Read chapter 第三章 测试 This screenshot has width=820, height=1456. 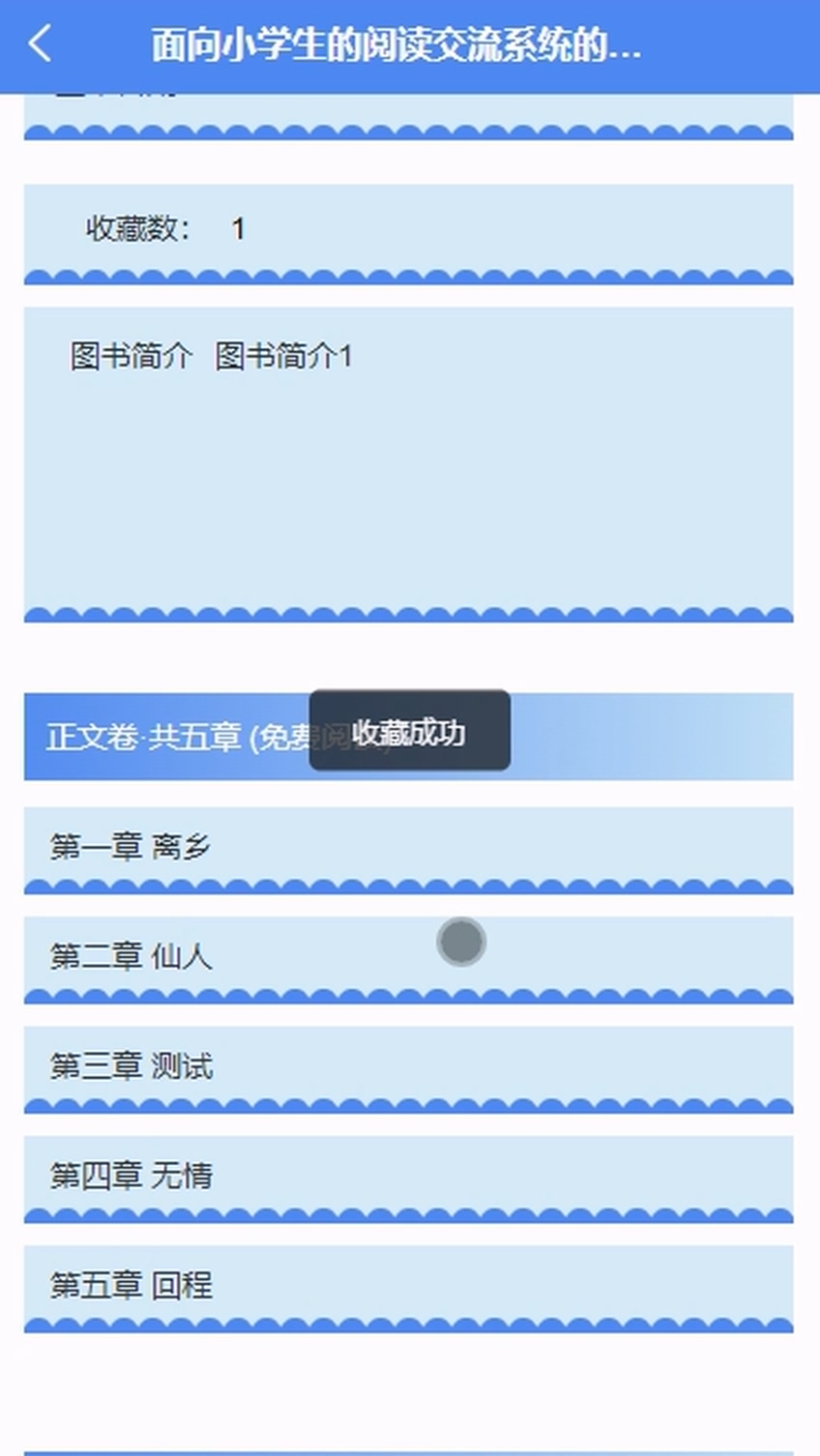(408, 1069)
